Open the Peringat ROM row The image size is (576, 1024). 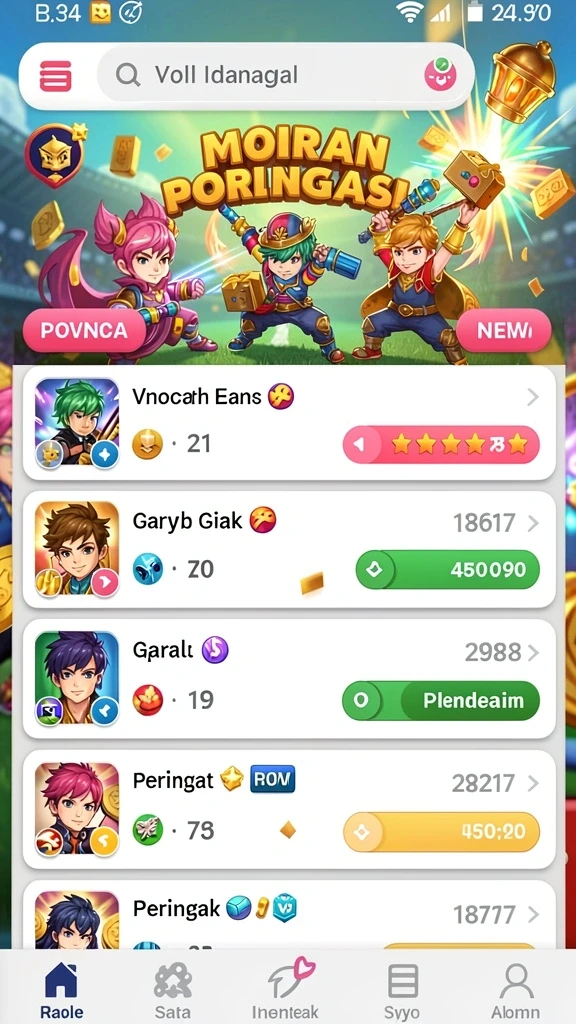289,810
